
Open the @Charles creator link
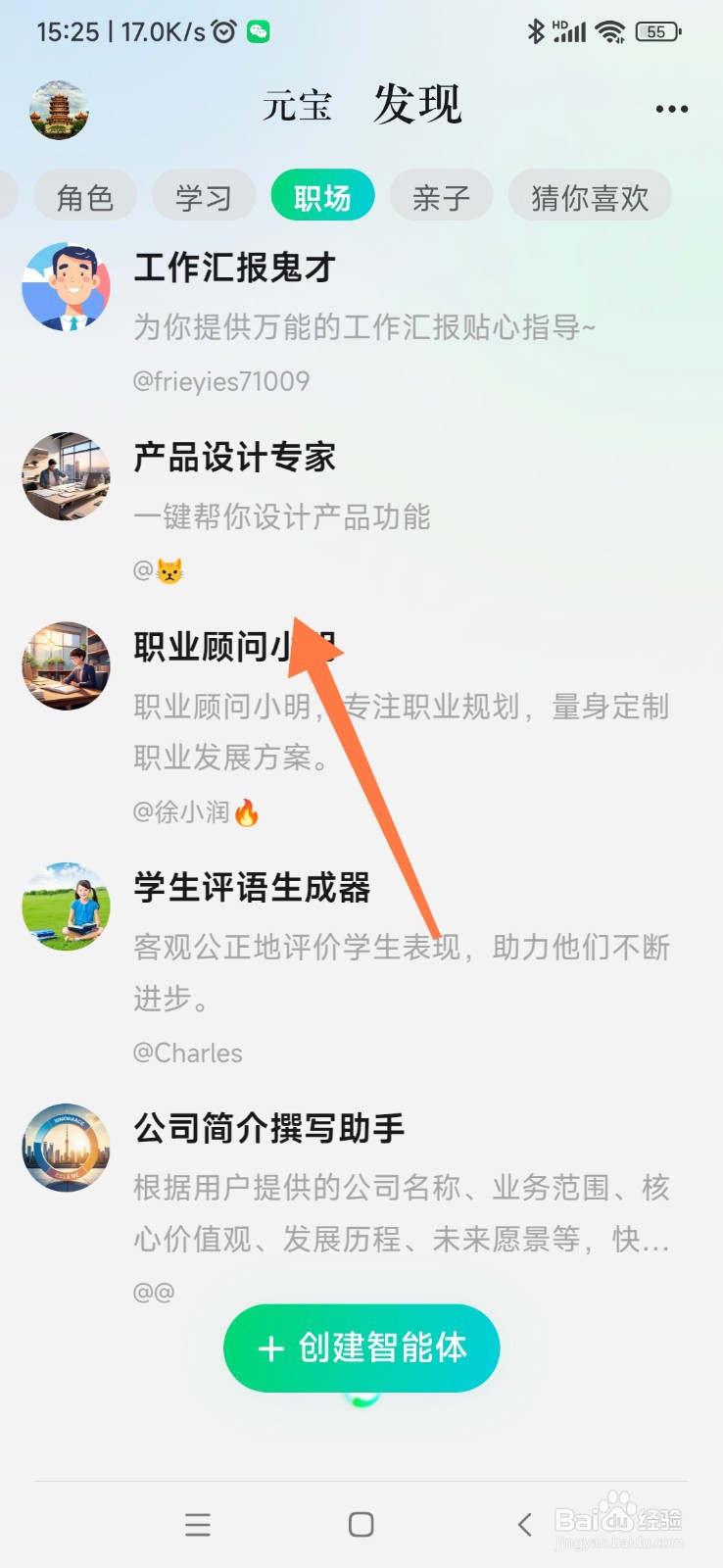(x=187, y=1053)
